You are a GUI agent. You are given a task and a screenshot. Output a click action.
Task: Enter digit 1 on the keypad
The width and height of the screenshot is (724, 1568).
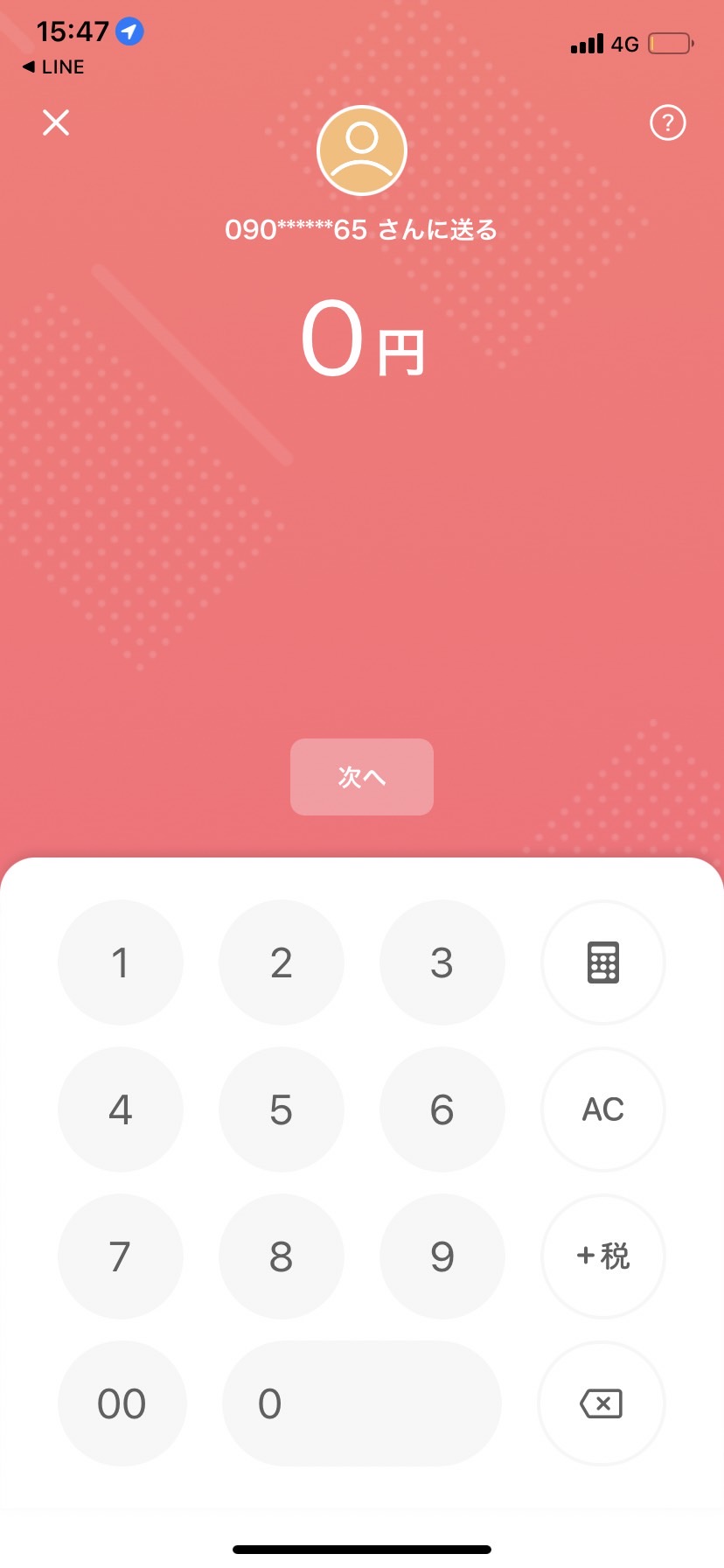tap(121, 962)
